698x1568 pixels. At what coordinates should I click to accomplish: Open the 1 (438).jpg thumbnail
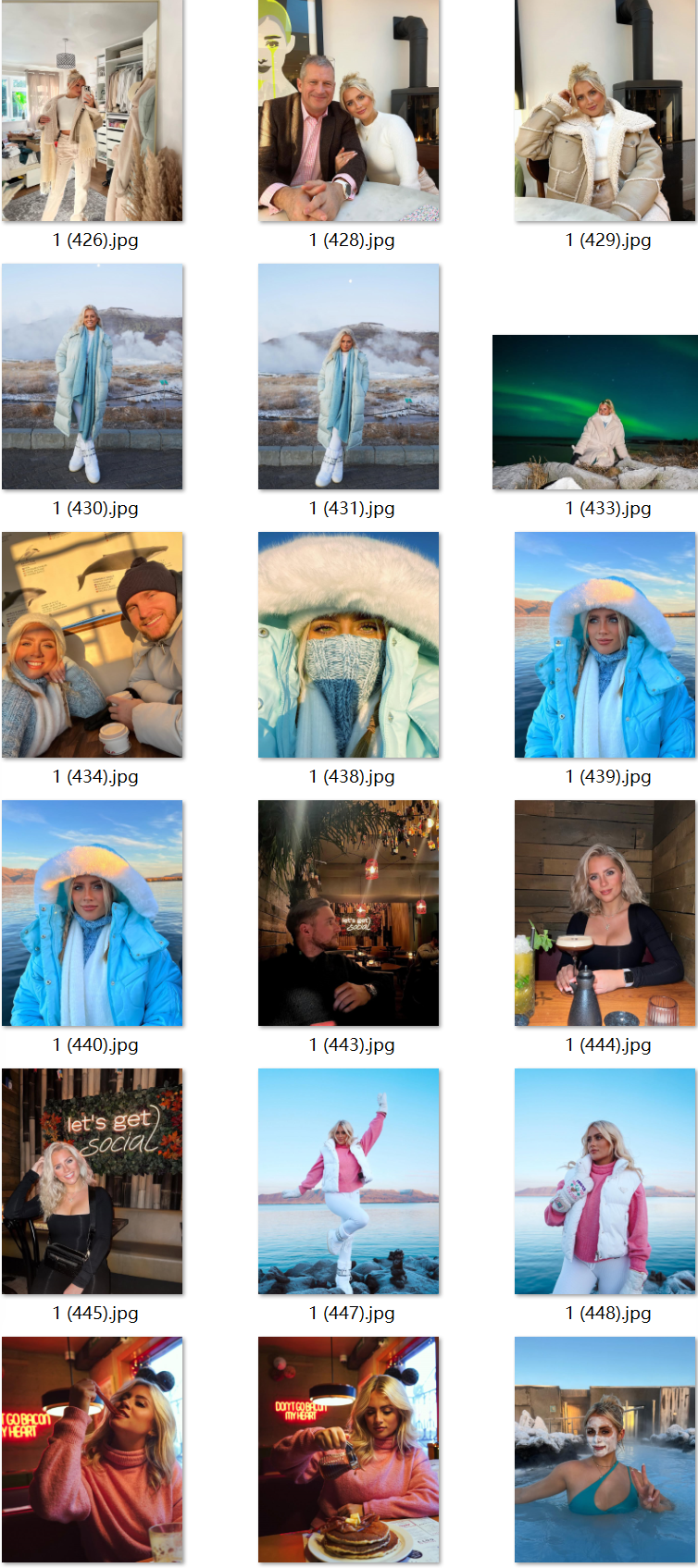(349, 645)
